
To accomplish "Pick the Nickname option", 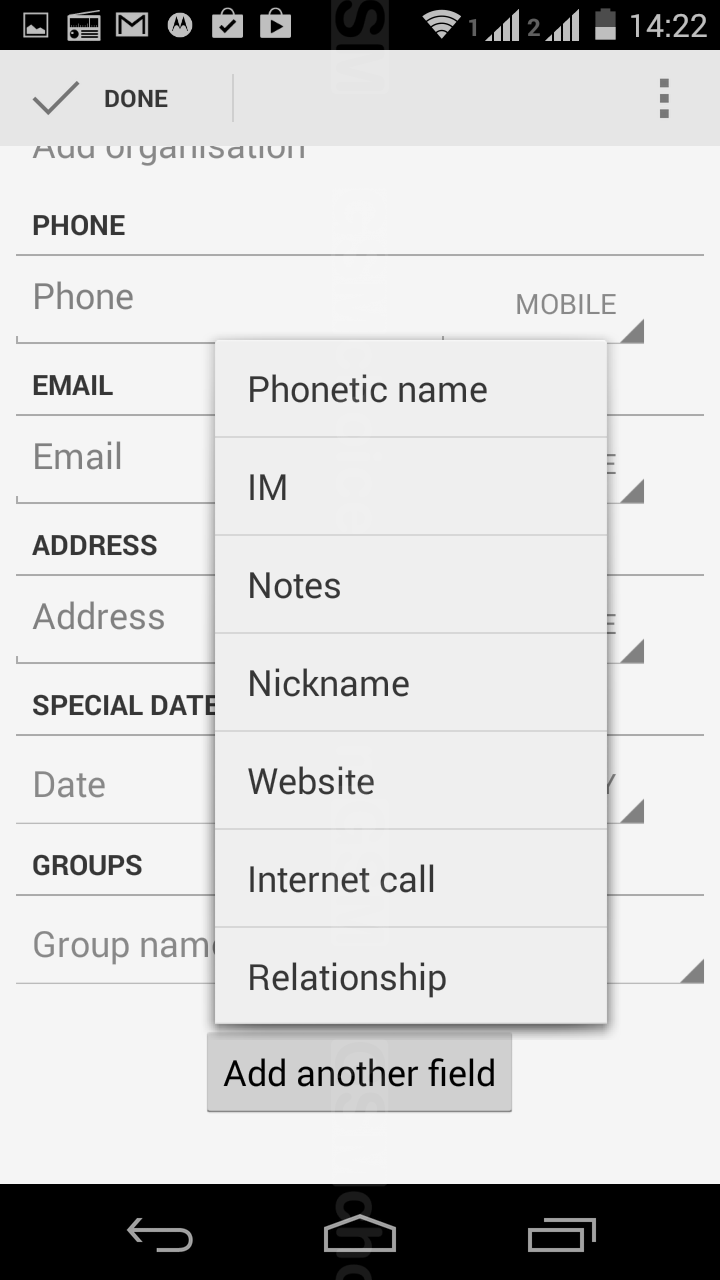I will (410, 683).
